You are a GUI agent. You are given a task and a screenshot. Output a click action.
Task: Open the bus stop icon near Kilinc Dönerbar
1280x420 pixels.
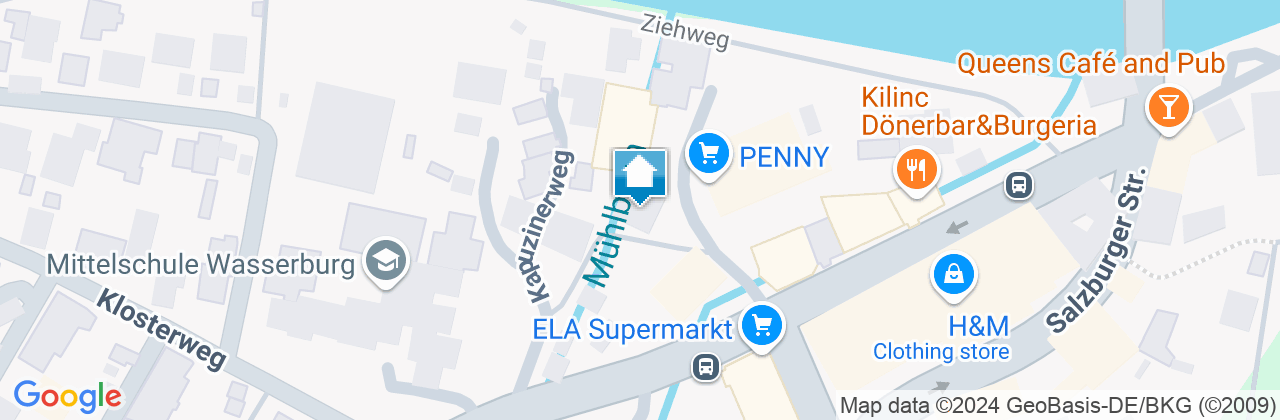[1019, 185]
